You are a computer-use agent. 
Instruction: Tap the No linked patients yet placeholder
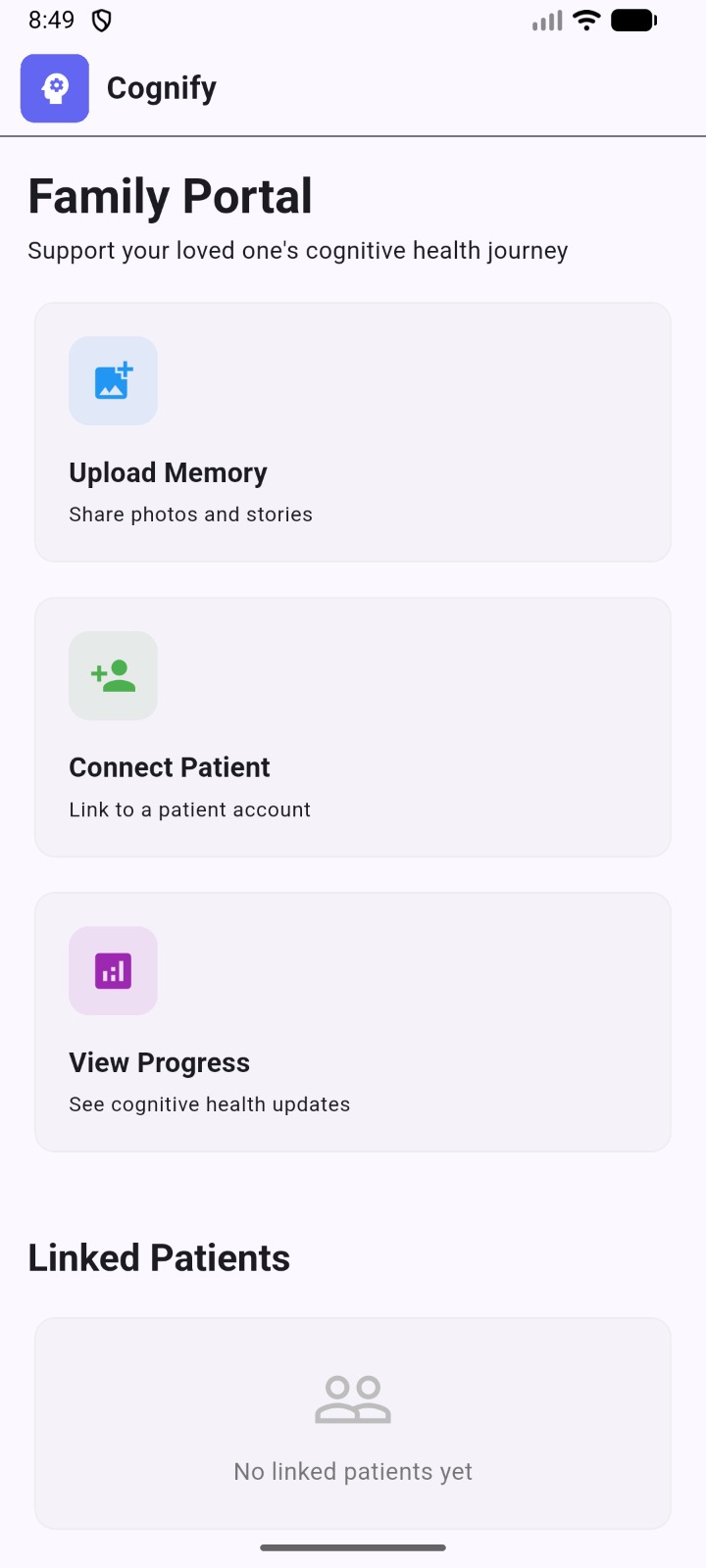pos(352,1471)
